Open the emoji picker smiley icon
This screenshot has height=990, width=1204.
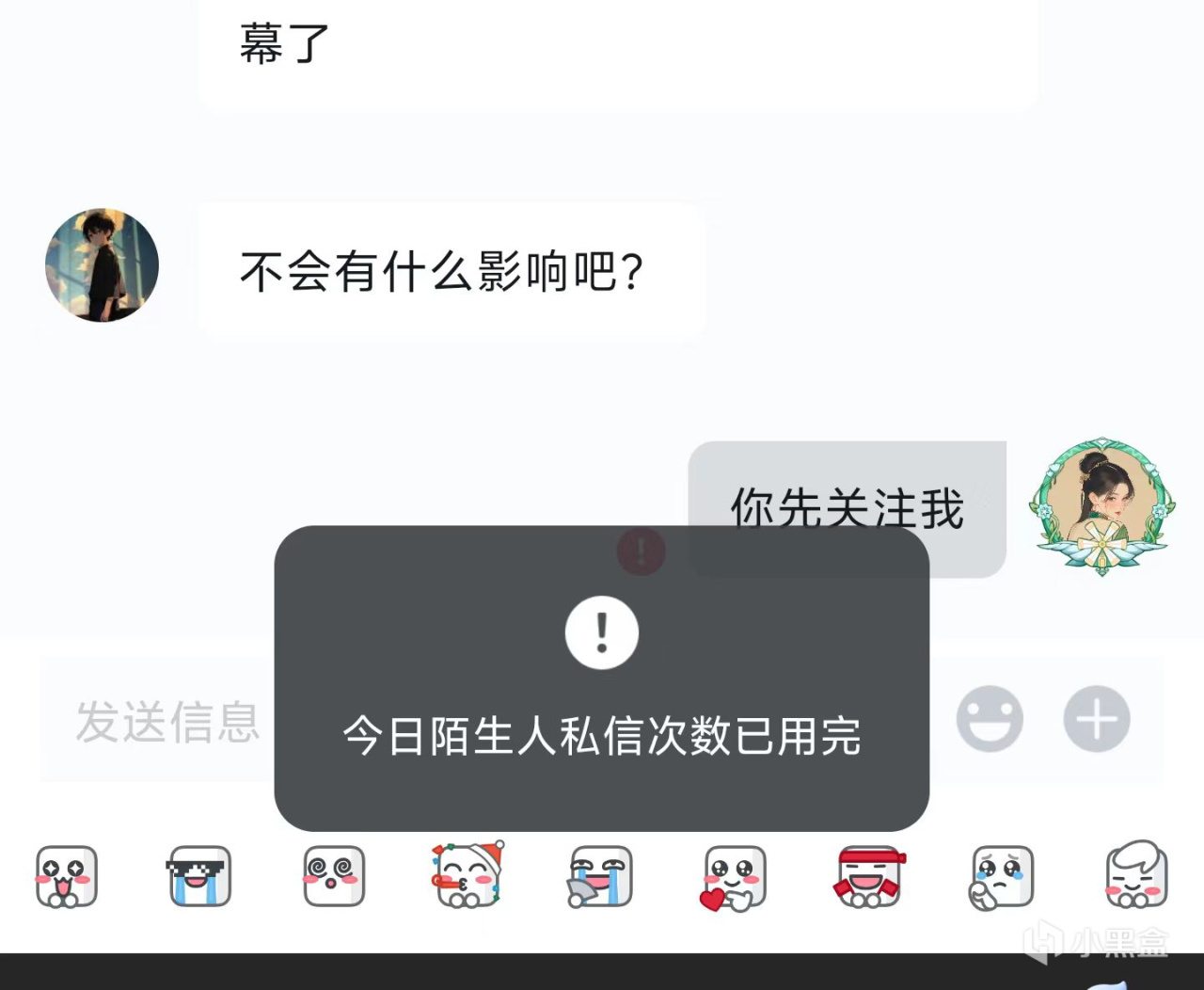[x=990, y=719]
